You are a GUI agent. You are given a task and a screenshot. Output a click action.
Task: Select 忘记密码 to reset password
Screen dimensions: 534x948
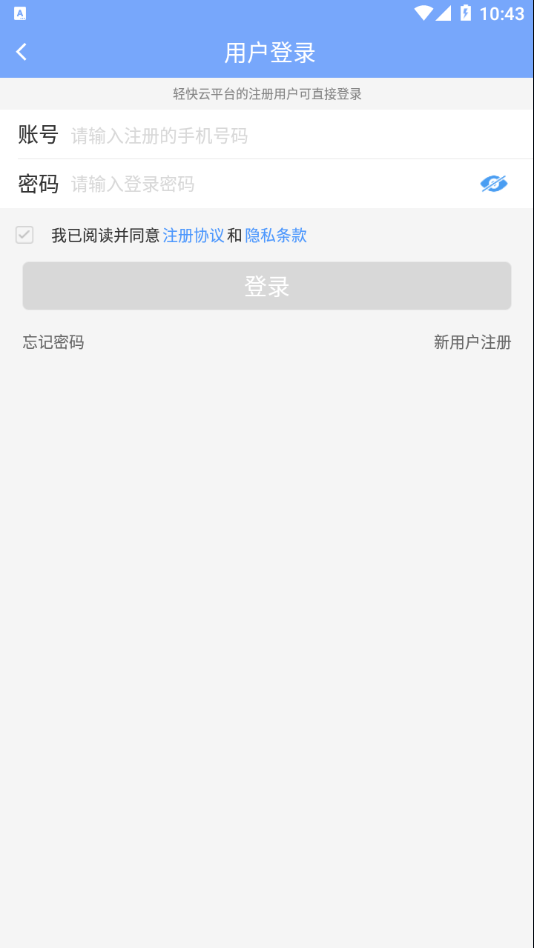click(53, 343)
